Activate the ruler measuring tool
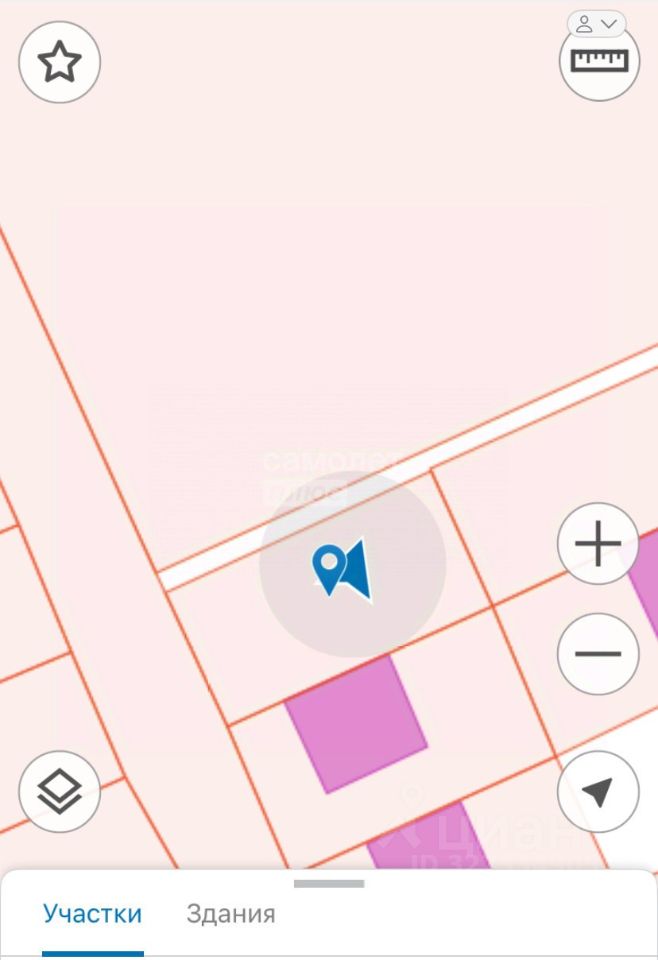658x960 pixels. coord(599,61)
